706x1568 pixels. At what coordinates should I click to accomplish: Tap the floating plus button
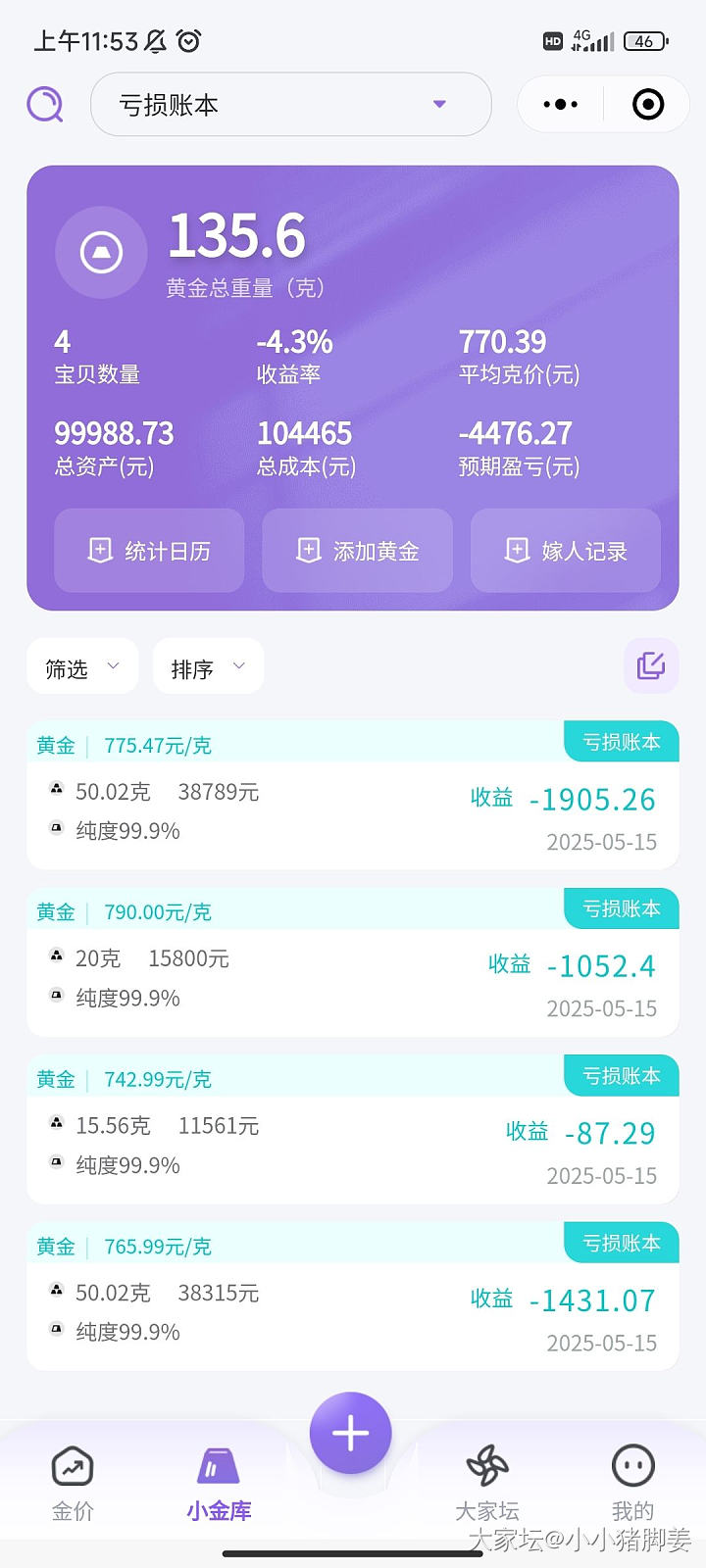tap(350, 1434)
